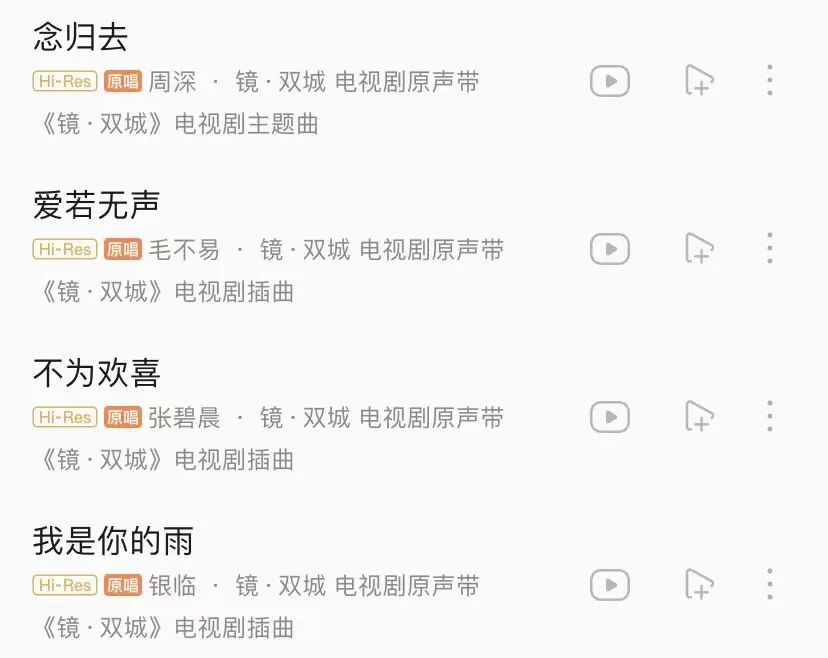Add 我是你的雨 to a playlist
828x658 pixels.
[699, 585]
